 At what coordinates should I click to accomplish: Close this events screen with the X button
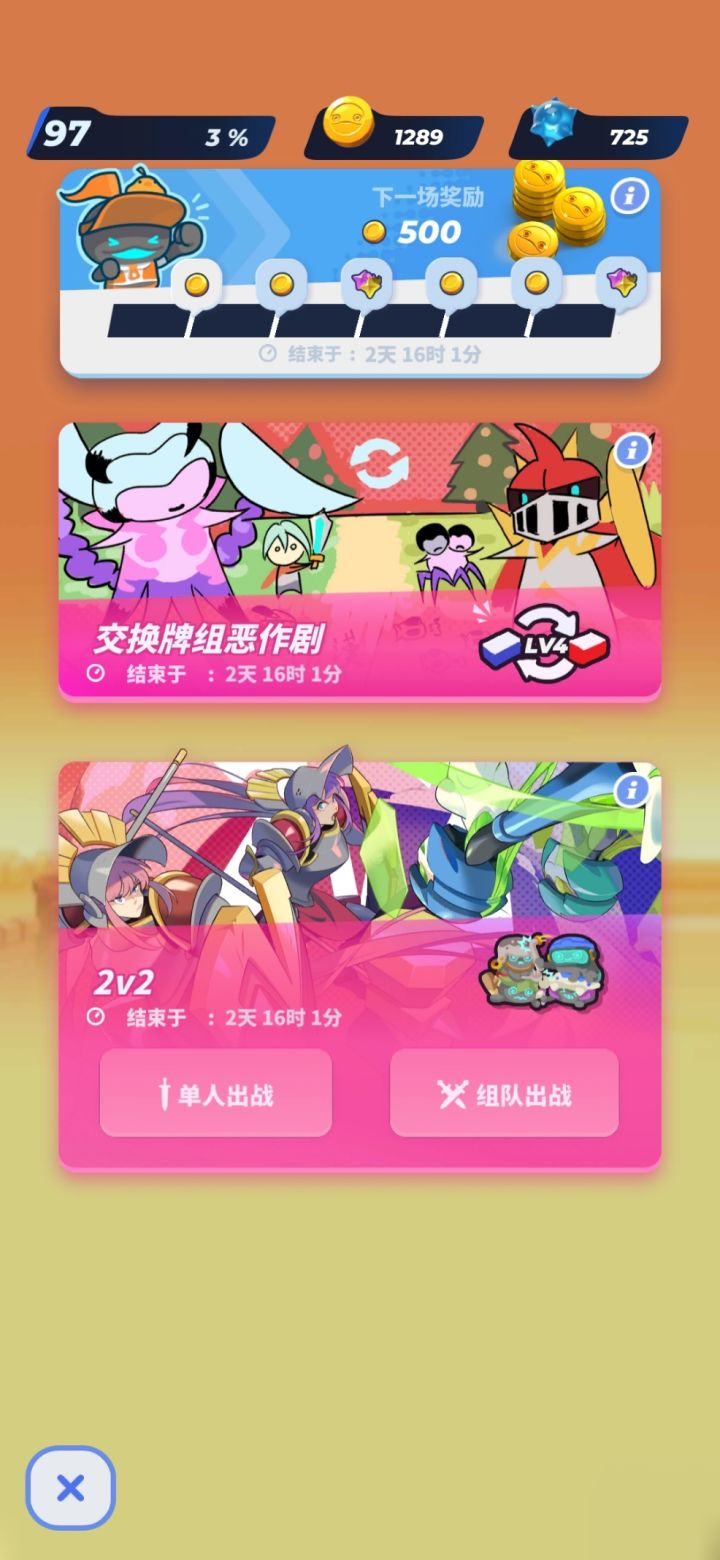coord(70,1488)
